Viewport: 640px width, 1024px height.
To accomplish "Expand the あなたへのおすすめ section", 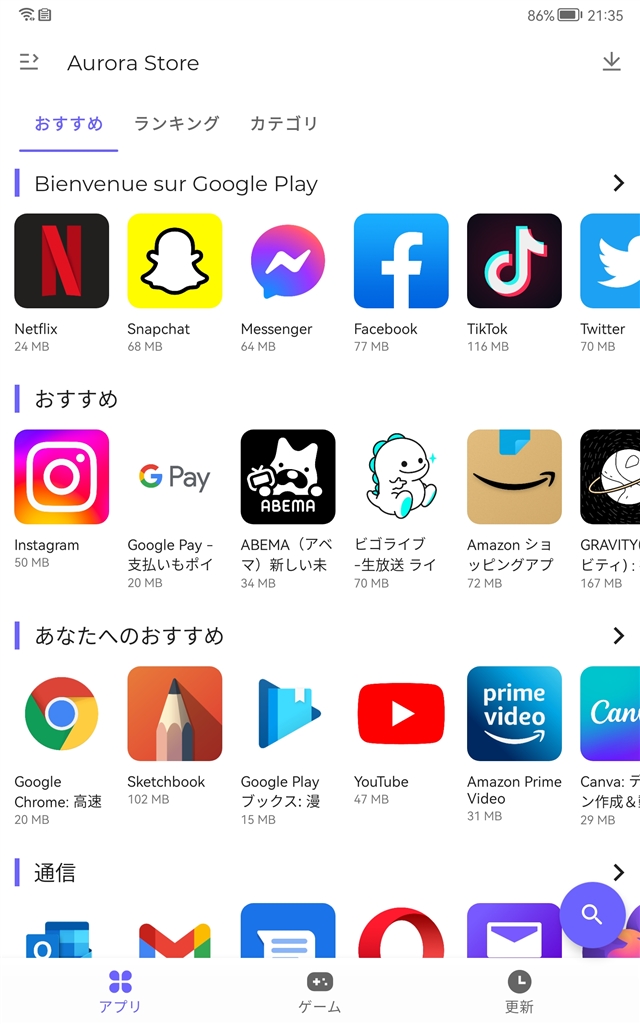I will 618,635.
